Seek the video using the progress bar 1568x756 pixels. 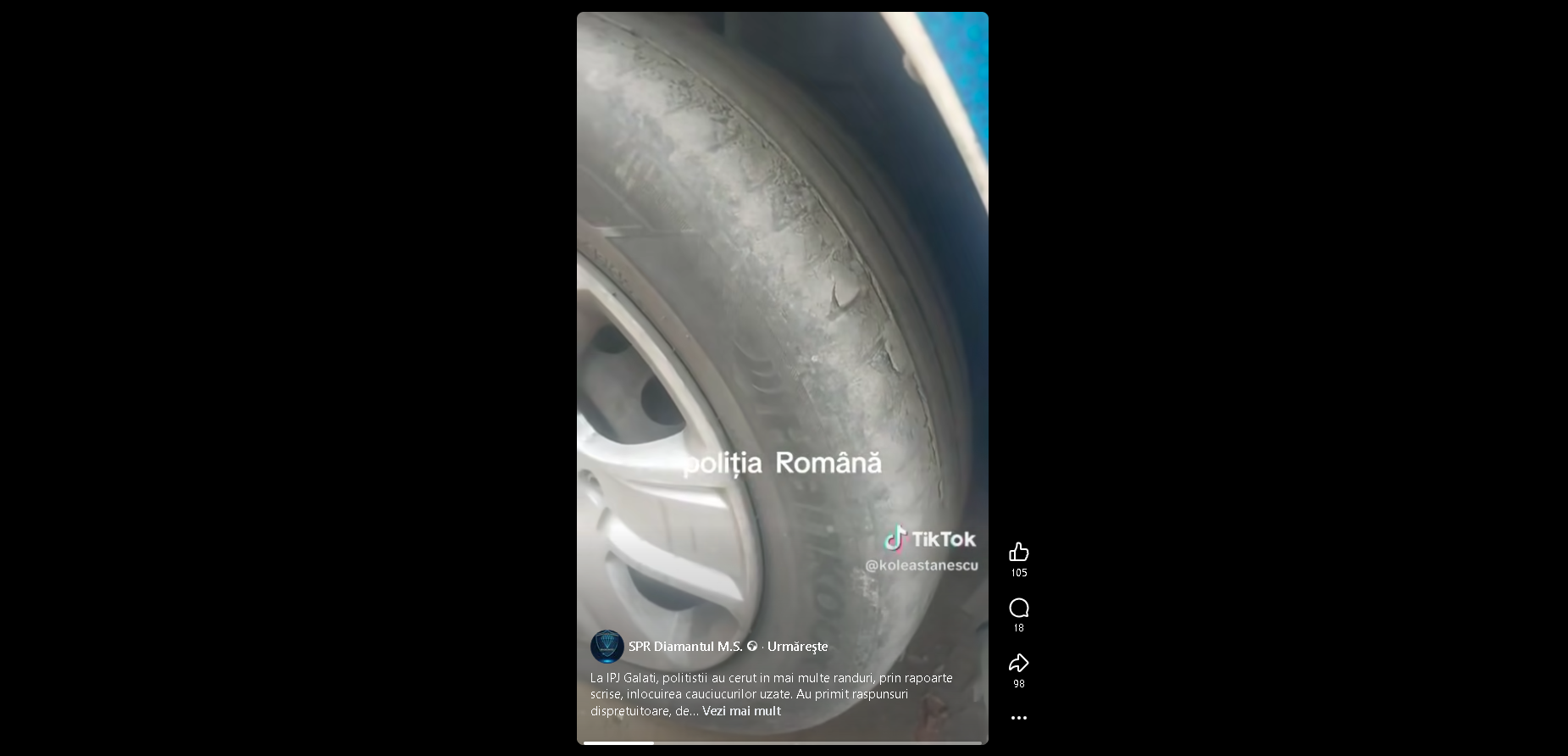click(782, 743)
